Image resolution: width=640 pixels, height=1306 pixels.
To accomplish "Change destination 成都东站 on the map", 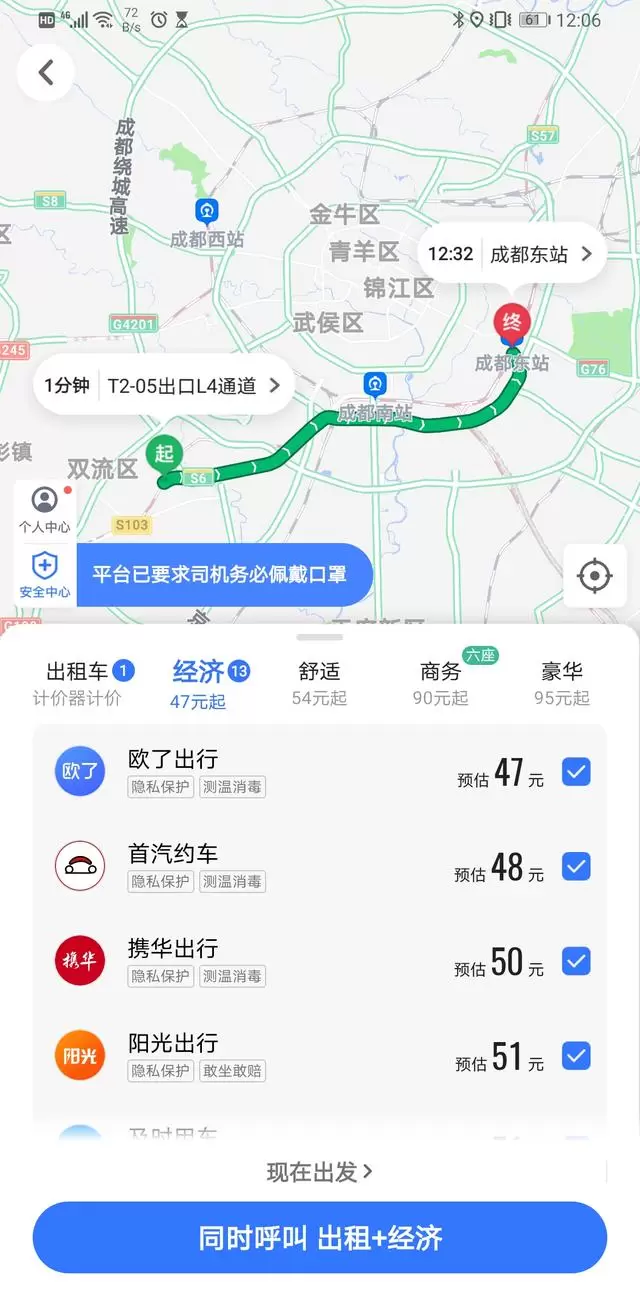I will (x=510, y=254).
